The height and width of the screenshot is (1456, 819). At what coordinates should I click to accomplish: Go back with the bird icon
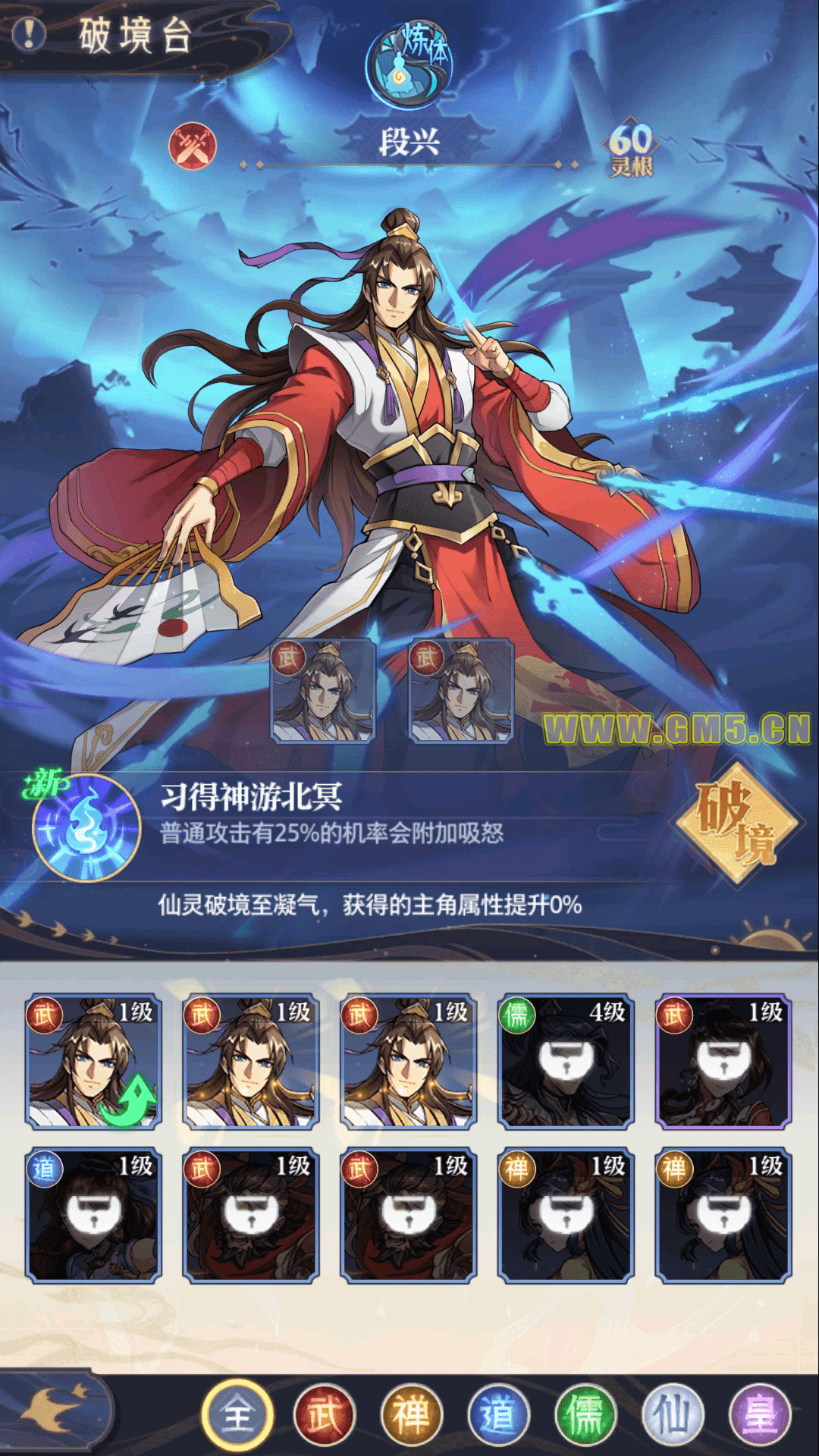coord(53,1412)
